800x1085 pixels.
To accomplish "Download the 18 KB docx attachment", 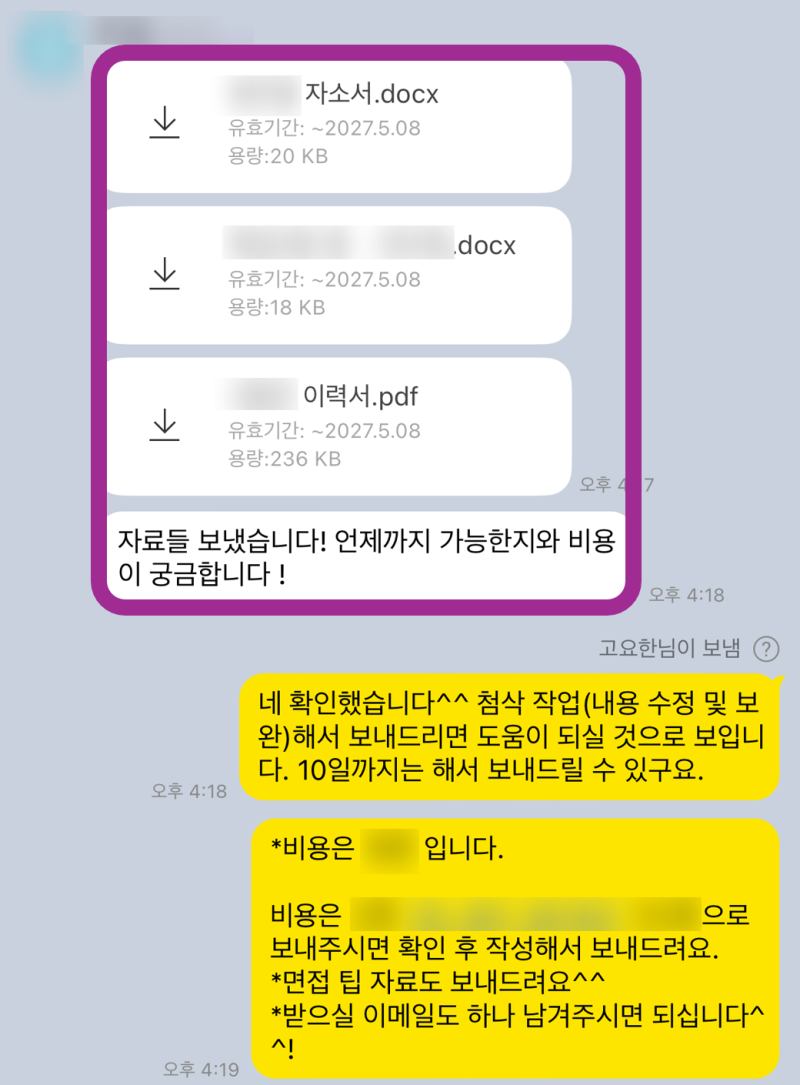I will pos(164,275).
